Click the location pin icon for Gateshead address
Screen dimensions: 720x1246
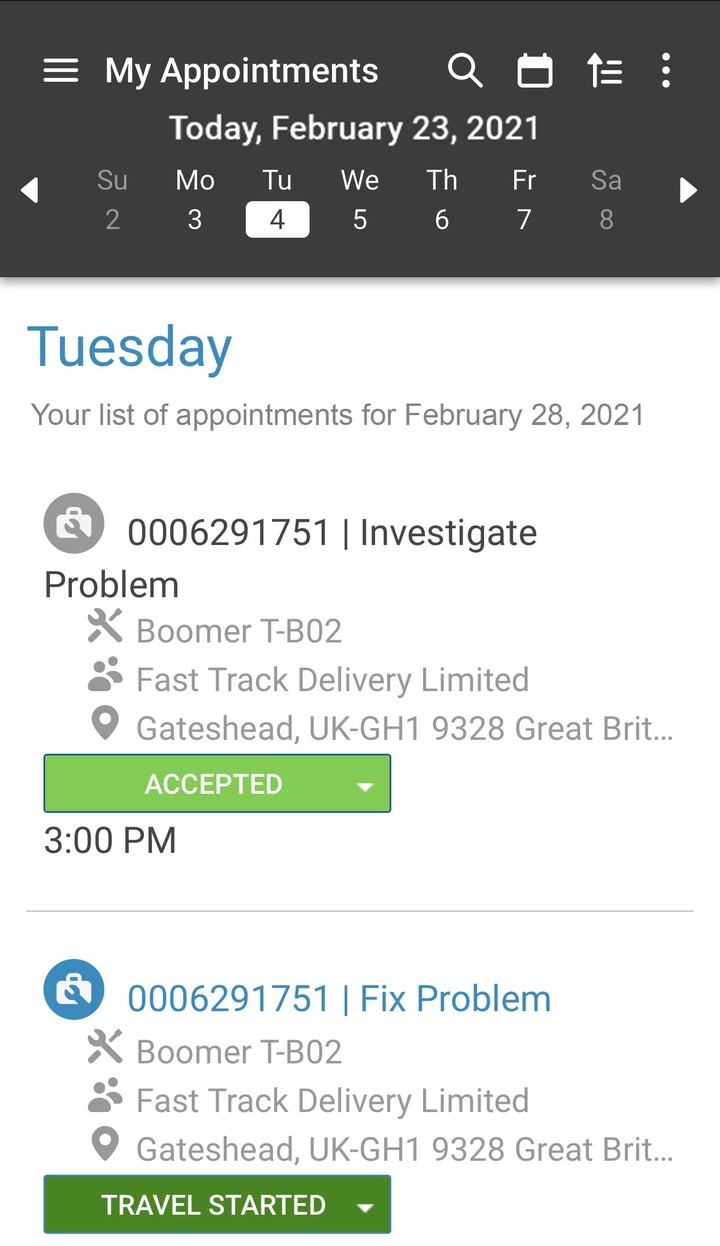pos(106,724)
